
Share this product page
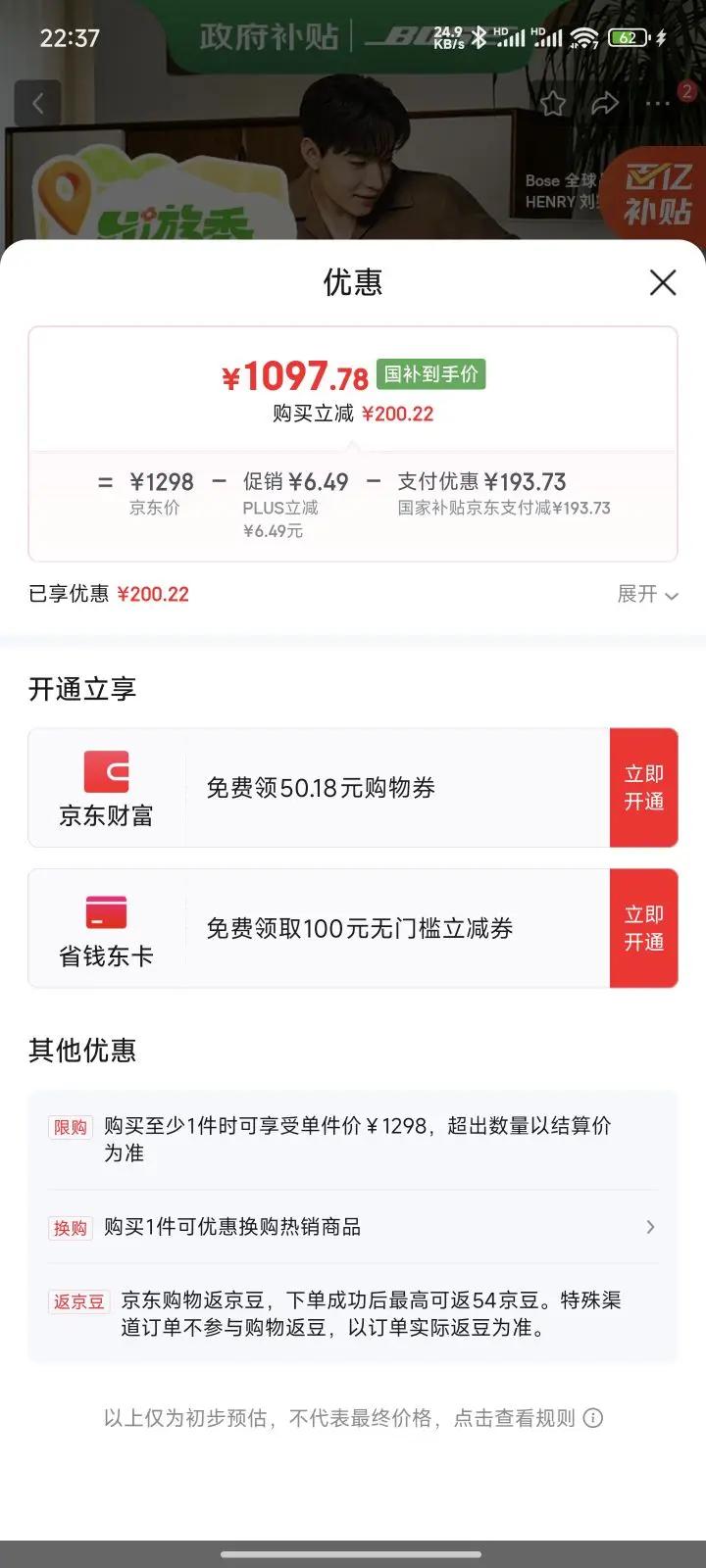coord(605,104)
